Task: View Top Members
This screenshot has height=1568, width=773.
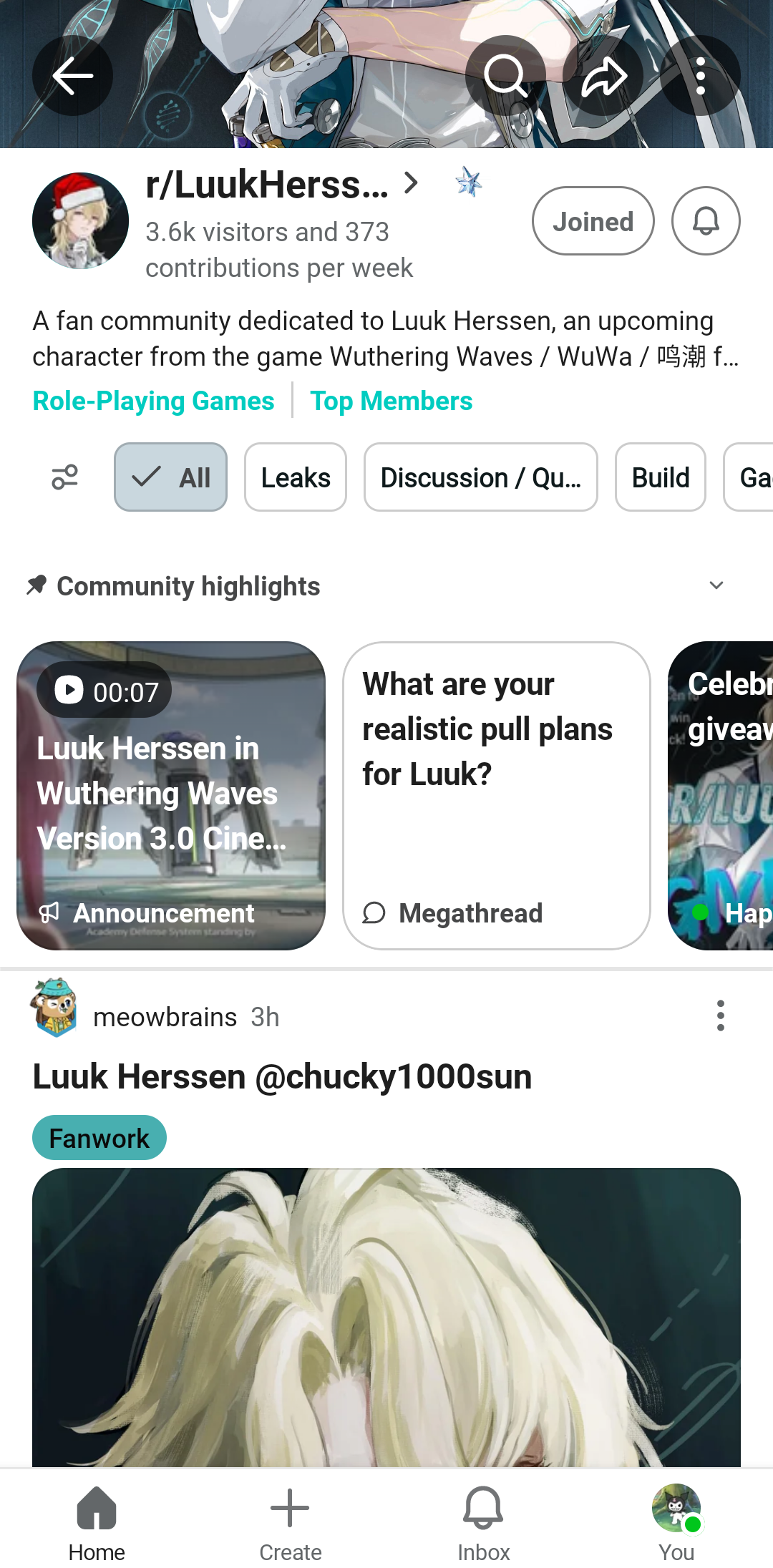Action: click(391, 401)
